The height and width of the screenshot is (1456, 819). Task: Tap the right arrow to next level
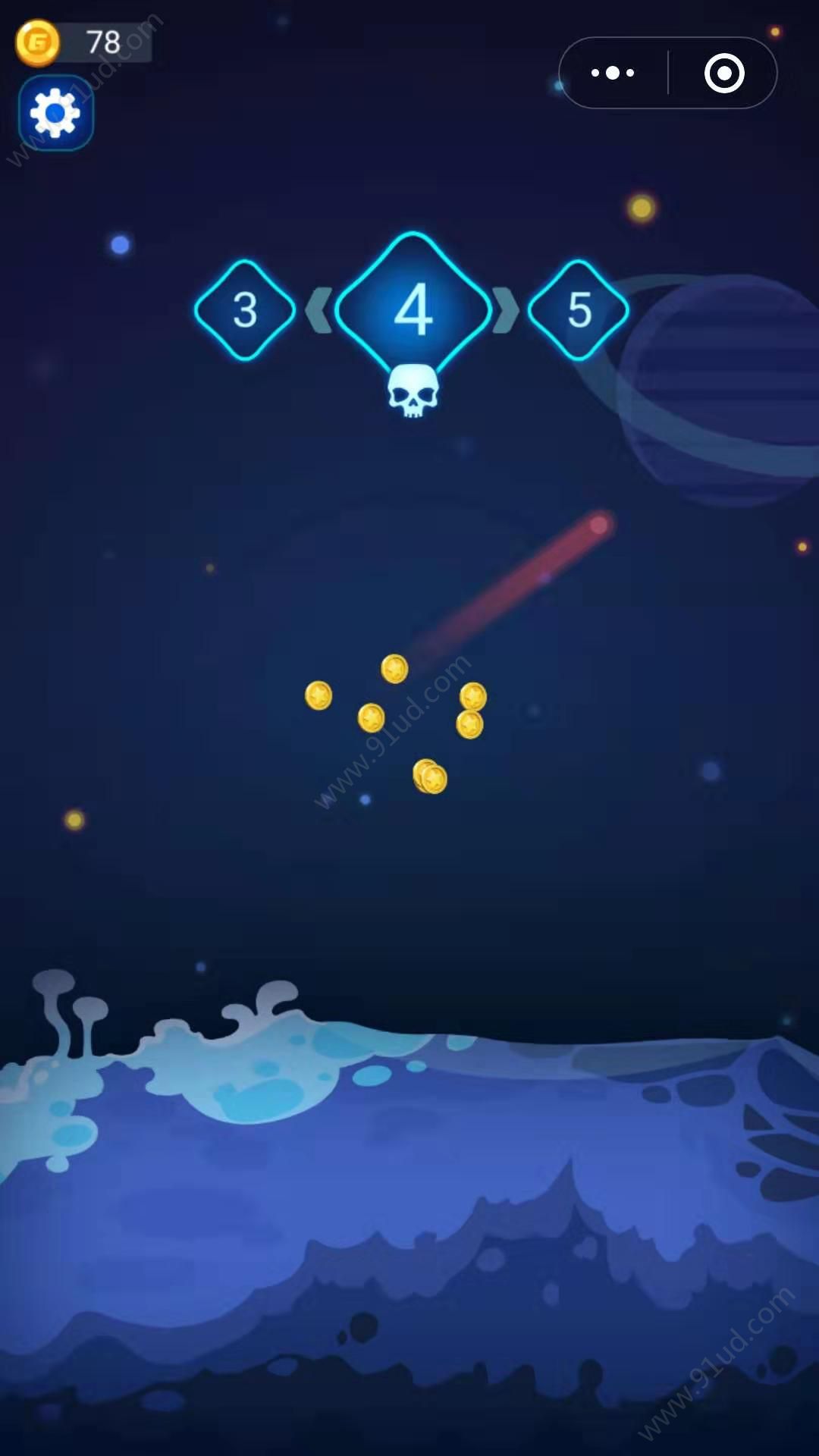[x=506, y=310]
